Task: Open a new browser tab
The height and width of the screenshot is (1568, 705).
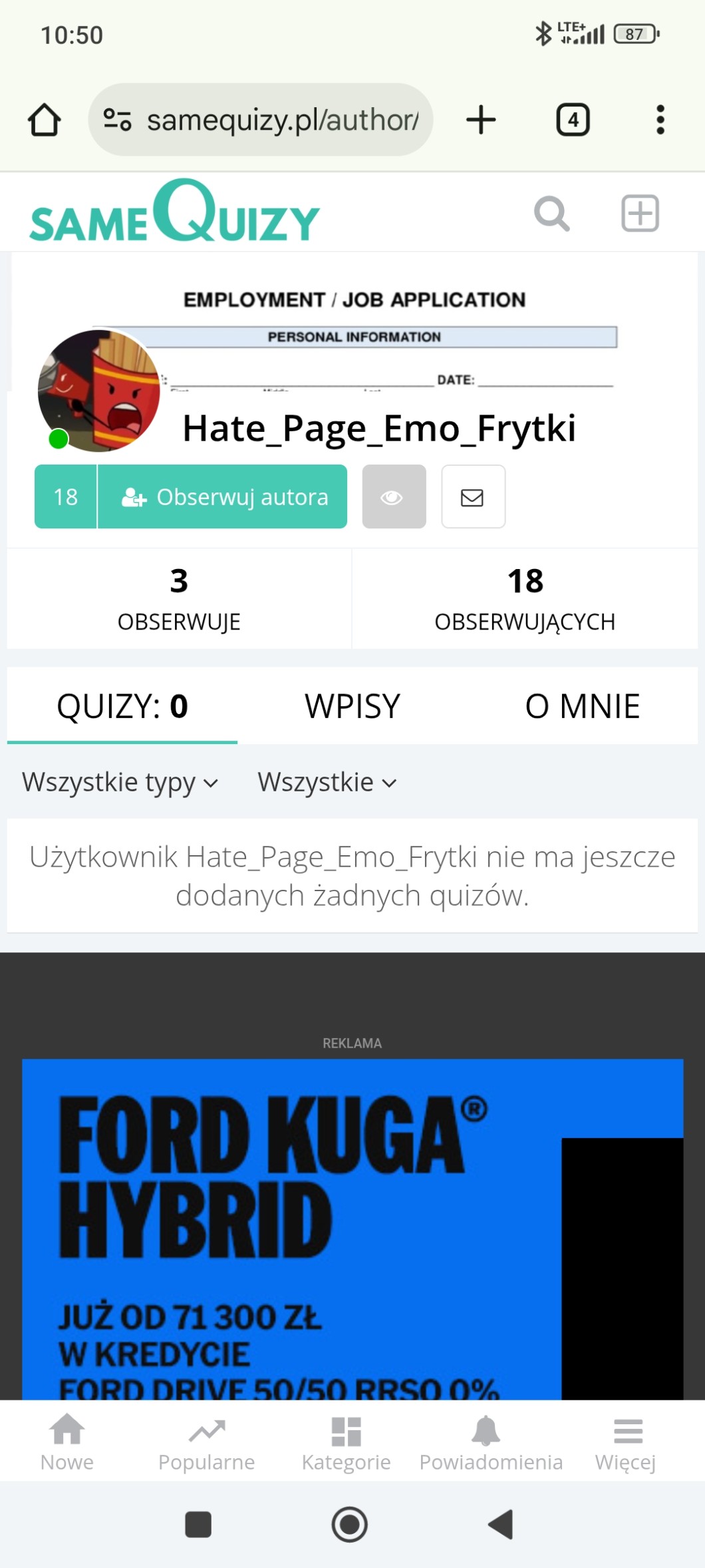Action: pos(481,120)
